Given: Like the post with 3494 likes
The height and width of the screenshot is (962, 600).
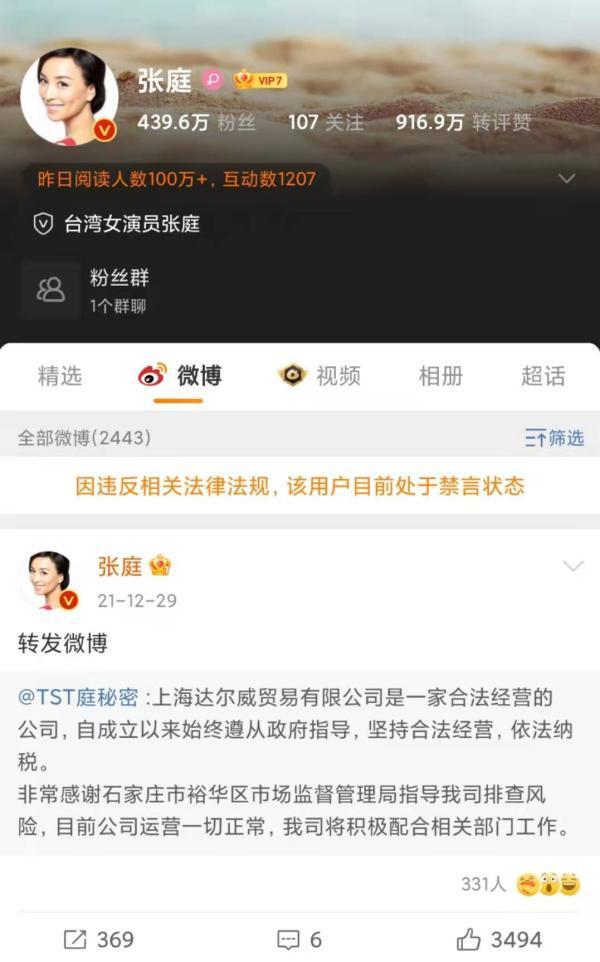Looking at the screenshot, I should pos(500,939).
